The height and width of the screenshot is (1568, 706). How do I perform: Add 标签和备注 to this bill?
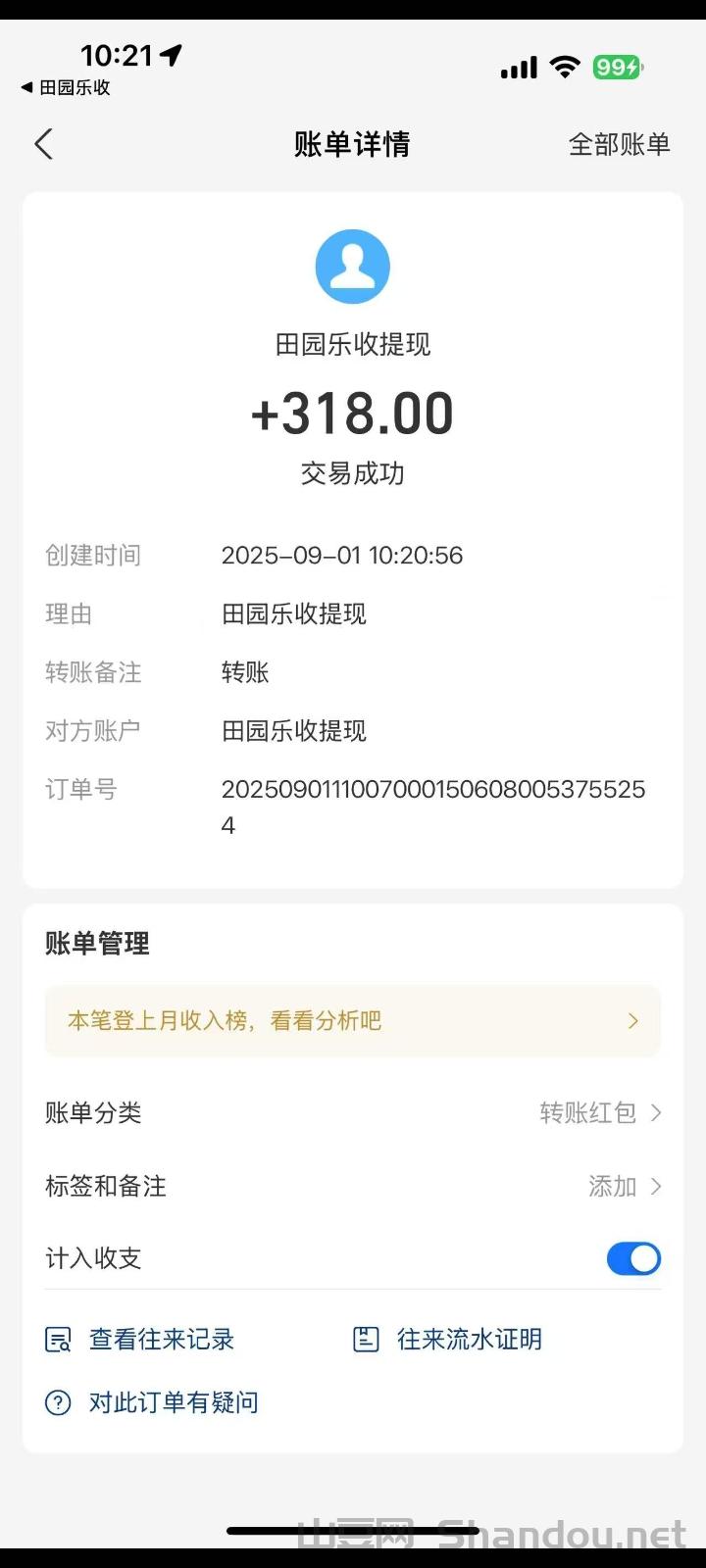click(x=624, y=1187)
